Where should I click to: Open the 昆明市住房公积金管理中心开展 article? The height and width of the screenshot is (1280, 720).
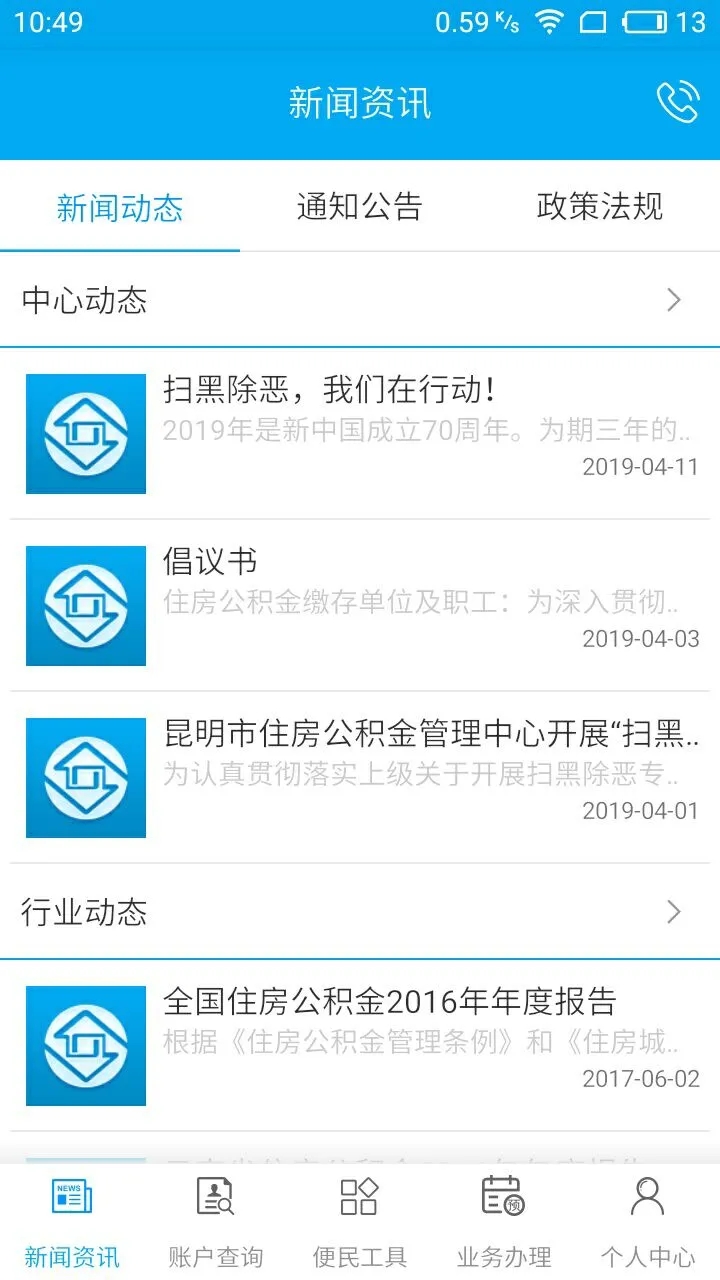pos(360,778)
